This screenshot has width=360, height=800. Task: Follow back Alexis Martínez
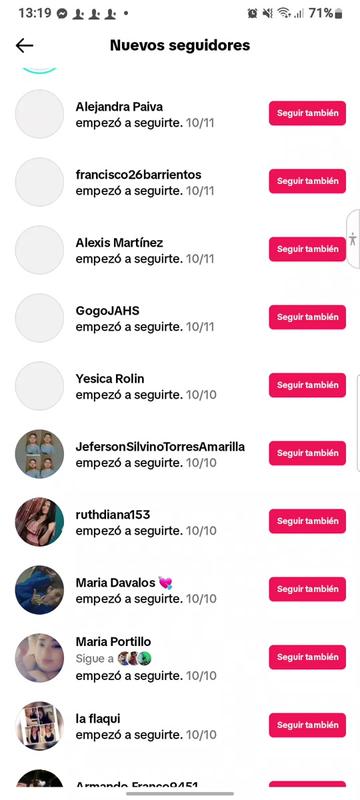coord(307,249)
